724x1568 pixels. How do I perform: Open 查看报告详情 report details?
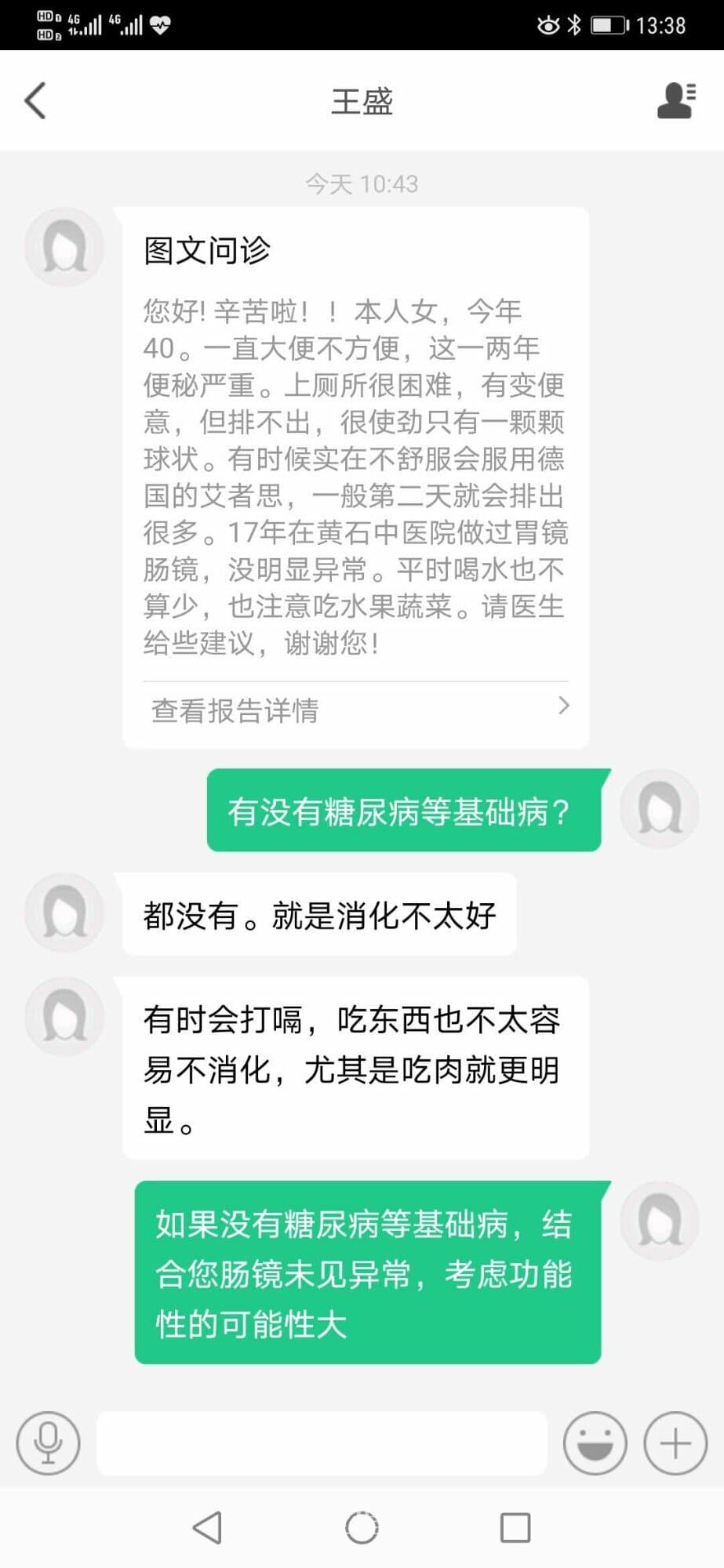[x=356, y=710]
